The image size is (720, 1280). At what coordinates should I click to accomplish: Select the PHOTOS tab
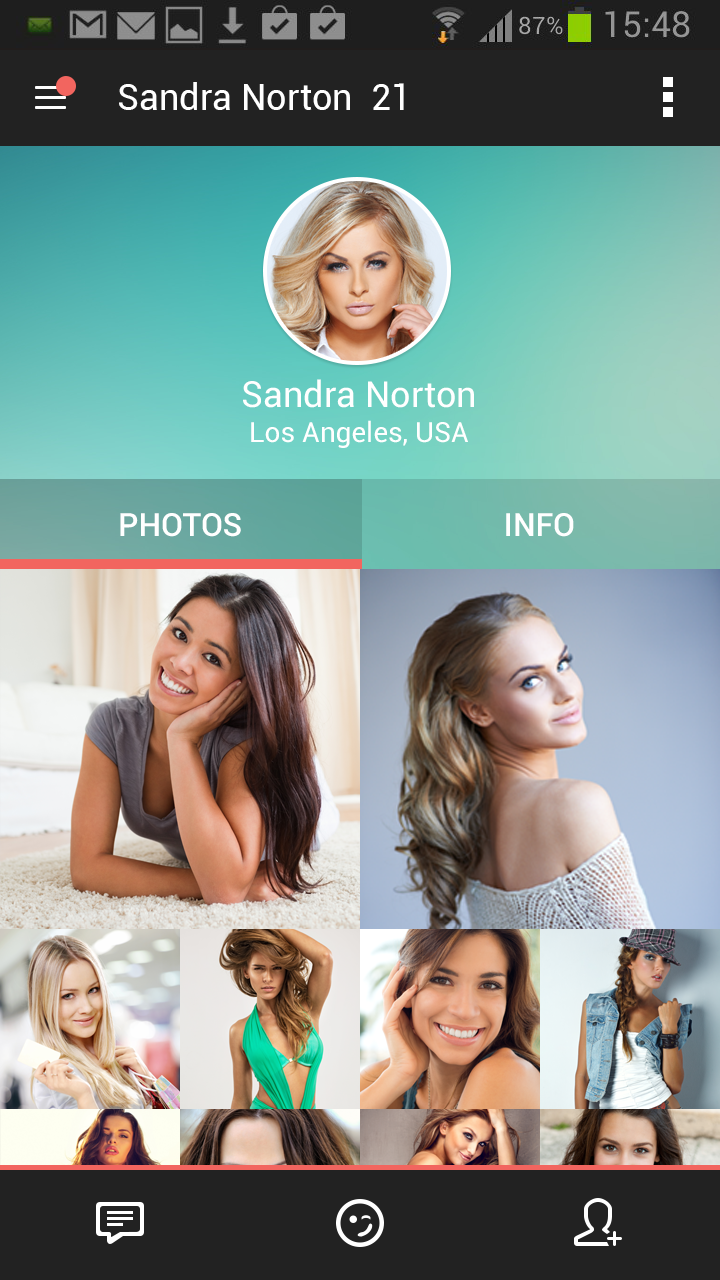click(x=180, y=525)
